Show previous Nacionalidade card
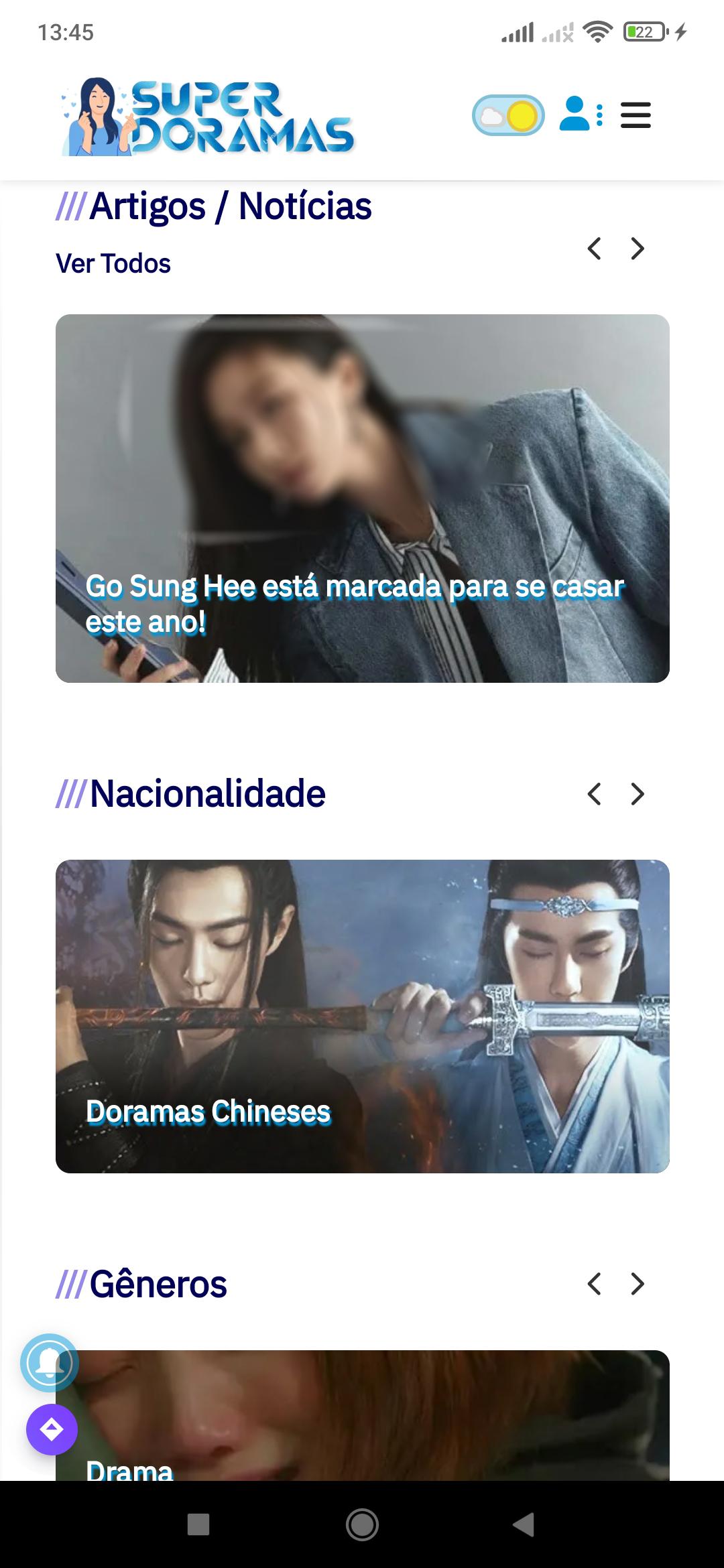The height and width of the screenshot is (1568, 724). click(x=594, y=794)
